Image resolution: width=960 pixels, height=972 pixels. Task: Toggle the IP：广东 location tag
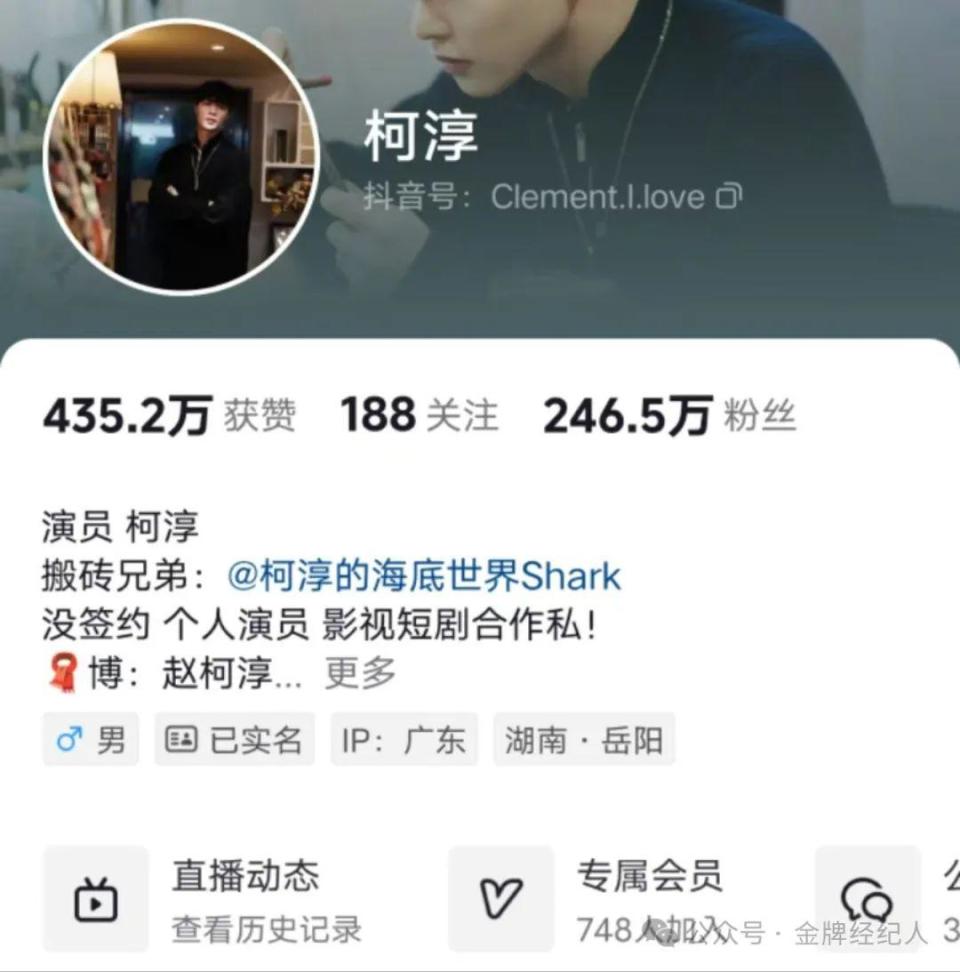(405, 739)
